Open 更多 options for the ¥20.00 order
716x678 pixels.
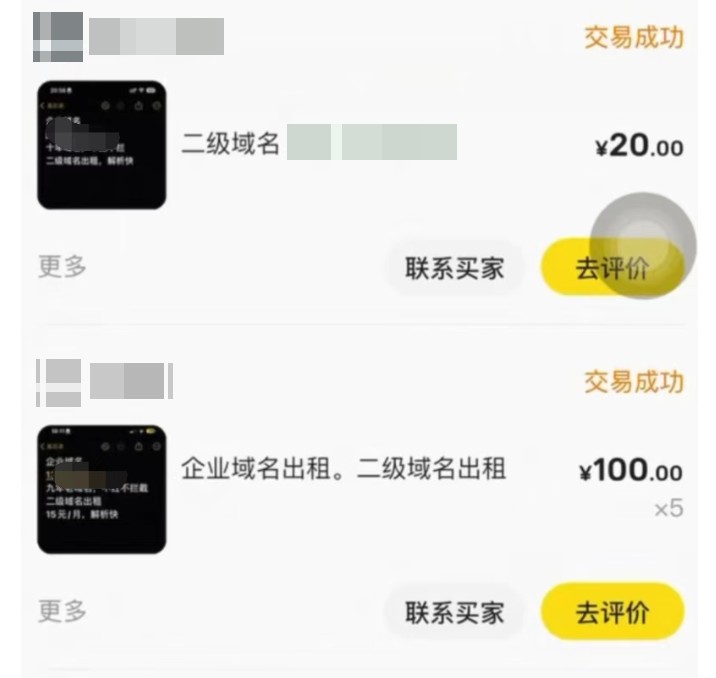pyautogui.click(x=62, y=266)
